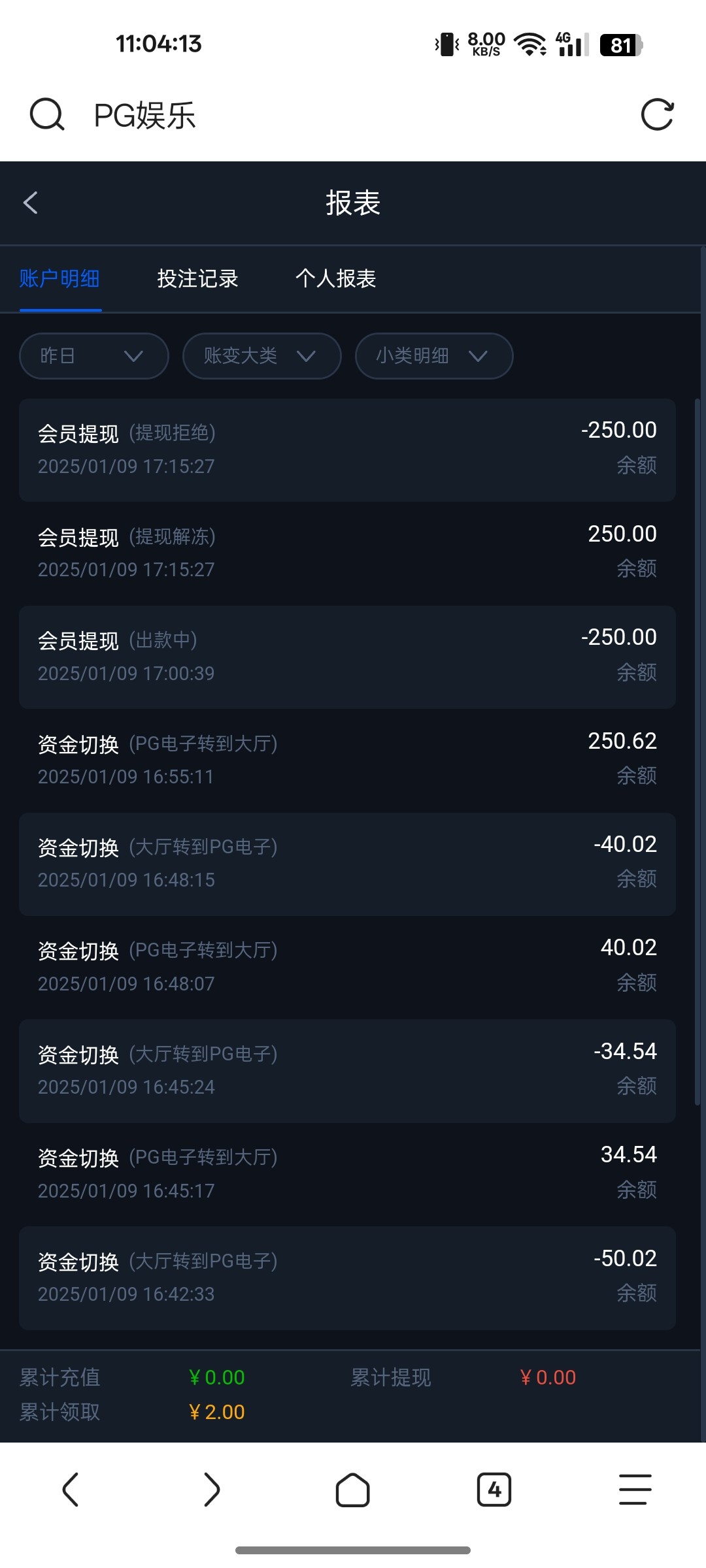The height and width of the screenshot is (1568, 706).
Task: Go to the browser home page
Action: point(353,1490)
